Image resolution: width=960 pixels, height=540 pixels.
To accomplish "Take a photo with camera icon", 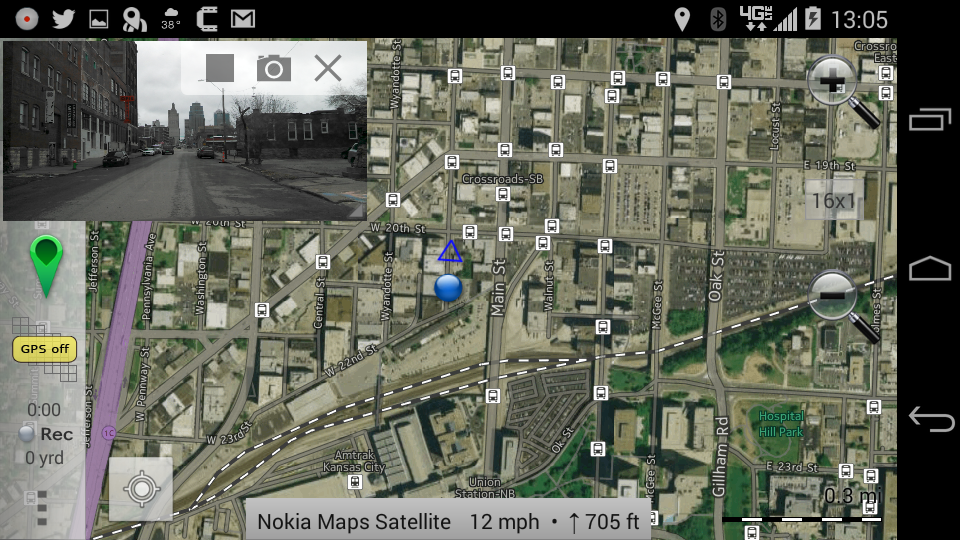I will point(274,68).
